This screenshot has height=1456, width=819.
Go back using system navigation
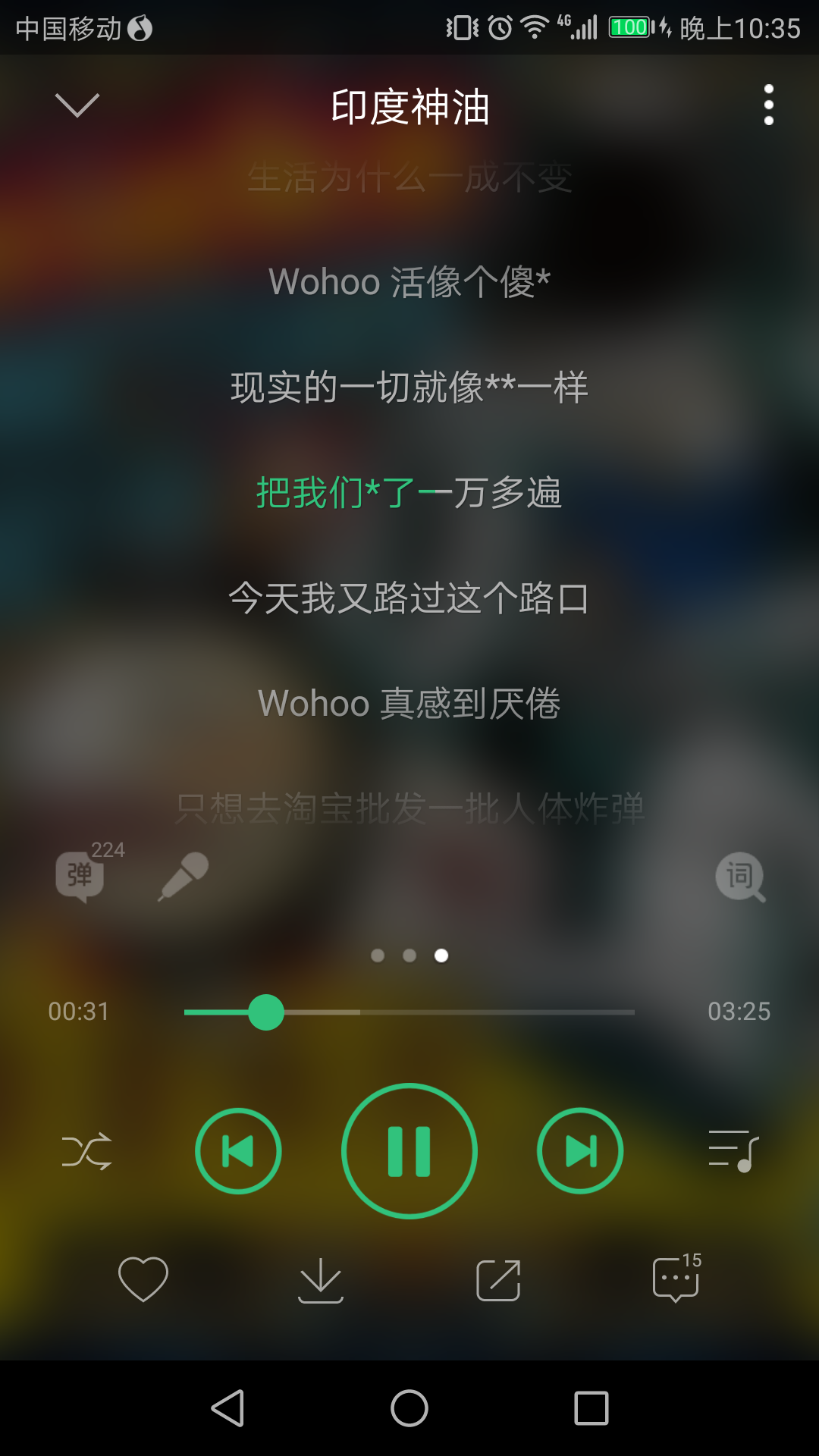pyautogui.click(x=227, y=1408)
